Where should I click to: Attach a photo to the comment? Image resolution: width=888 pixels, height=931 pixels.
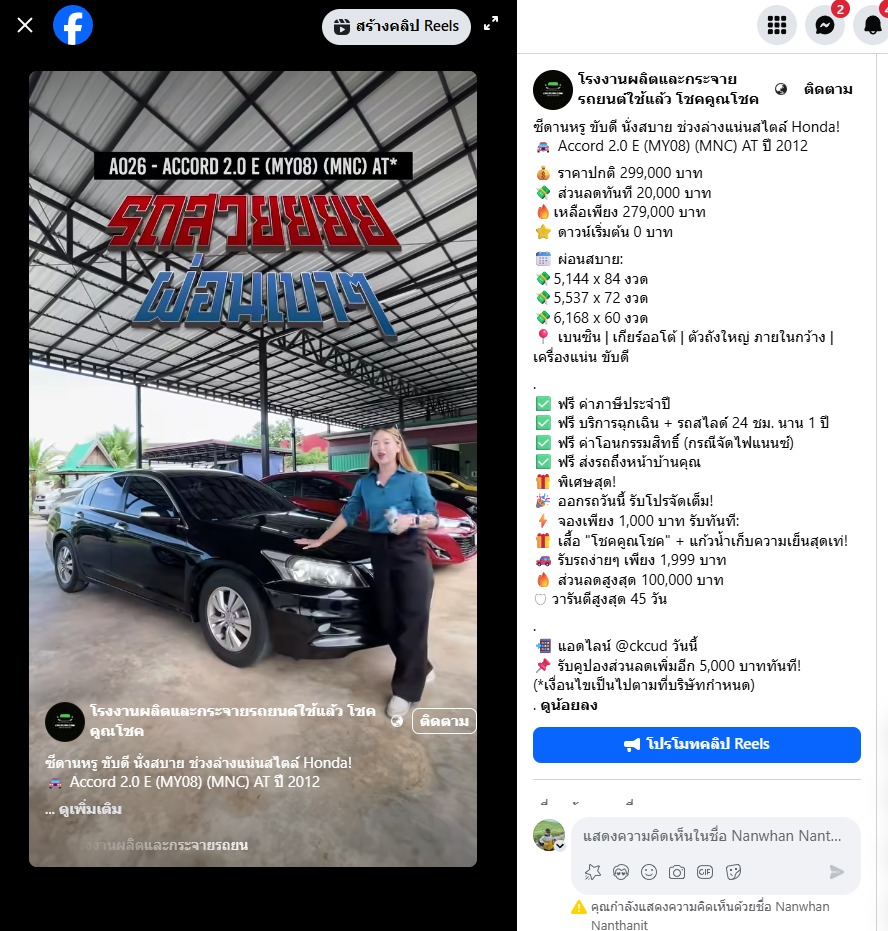[x=677, y=872]
